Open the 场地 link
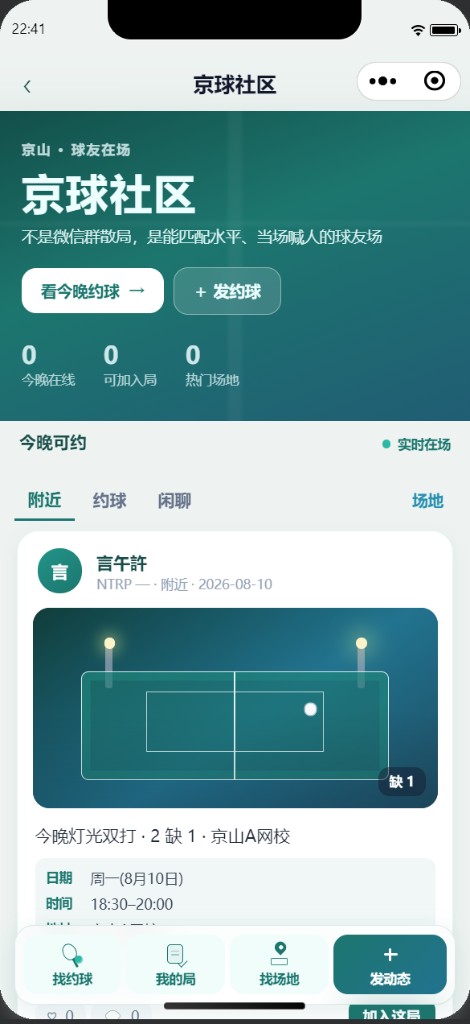 click(428, 501)
